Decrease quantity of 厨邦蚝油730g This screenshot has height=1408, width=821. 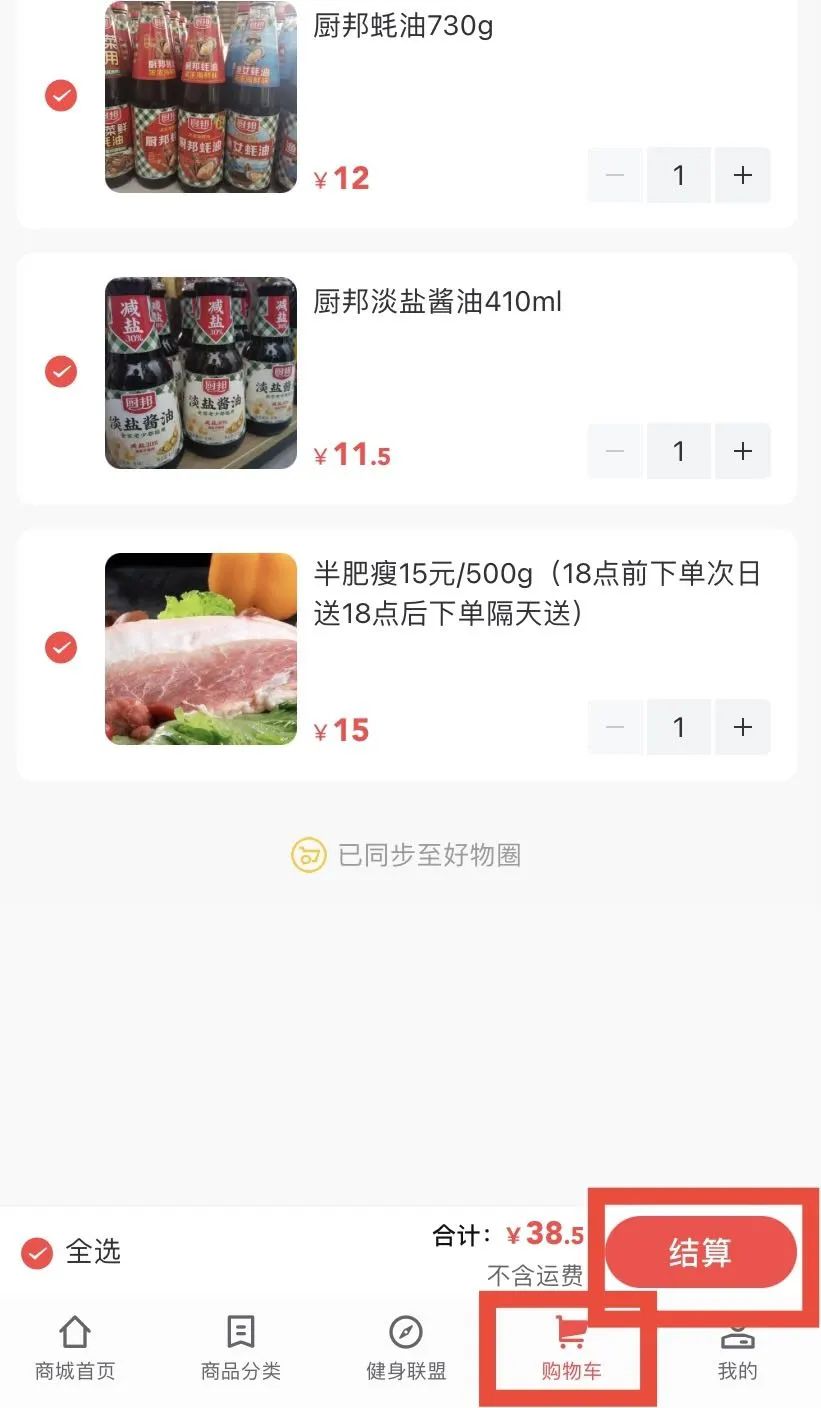click(615, 176)
